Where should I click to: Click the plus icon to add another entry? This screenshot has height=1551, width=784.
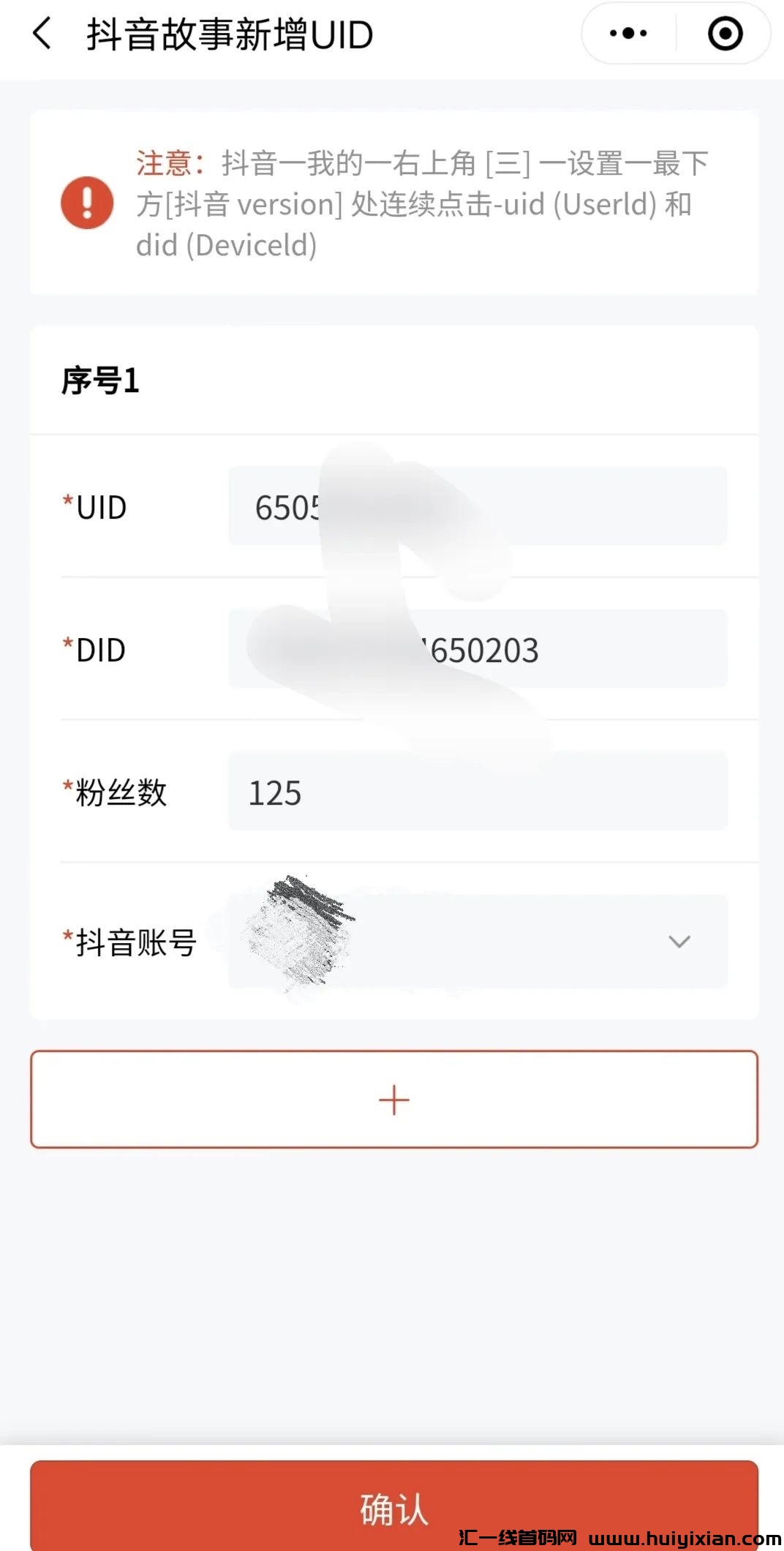[x=393, y=1100]
